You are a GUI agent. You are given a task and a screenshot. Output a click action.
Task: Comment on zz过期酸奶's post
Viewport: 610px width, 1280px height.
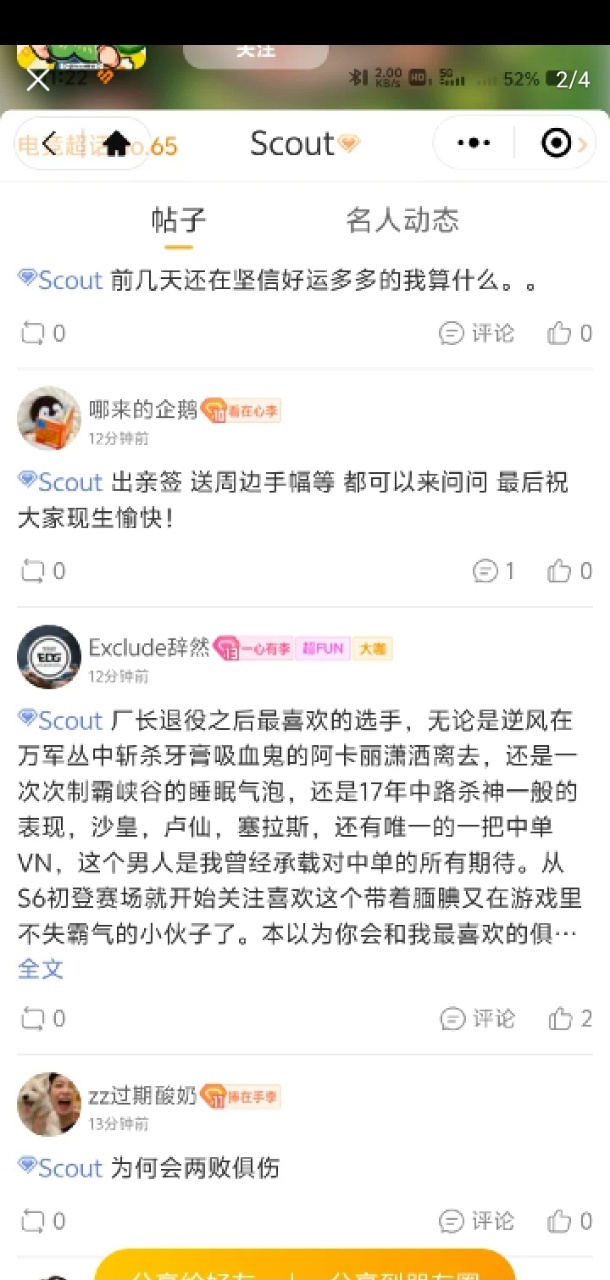coord(478,1221)
